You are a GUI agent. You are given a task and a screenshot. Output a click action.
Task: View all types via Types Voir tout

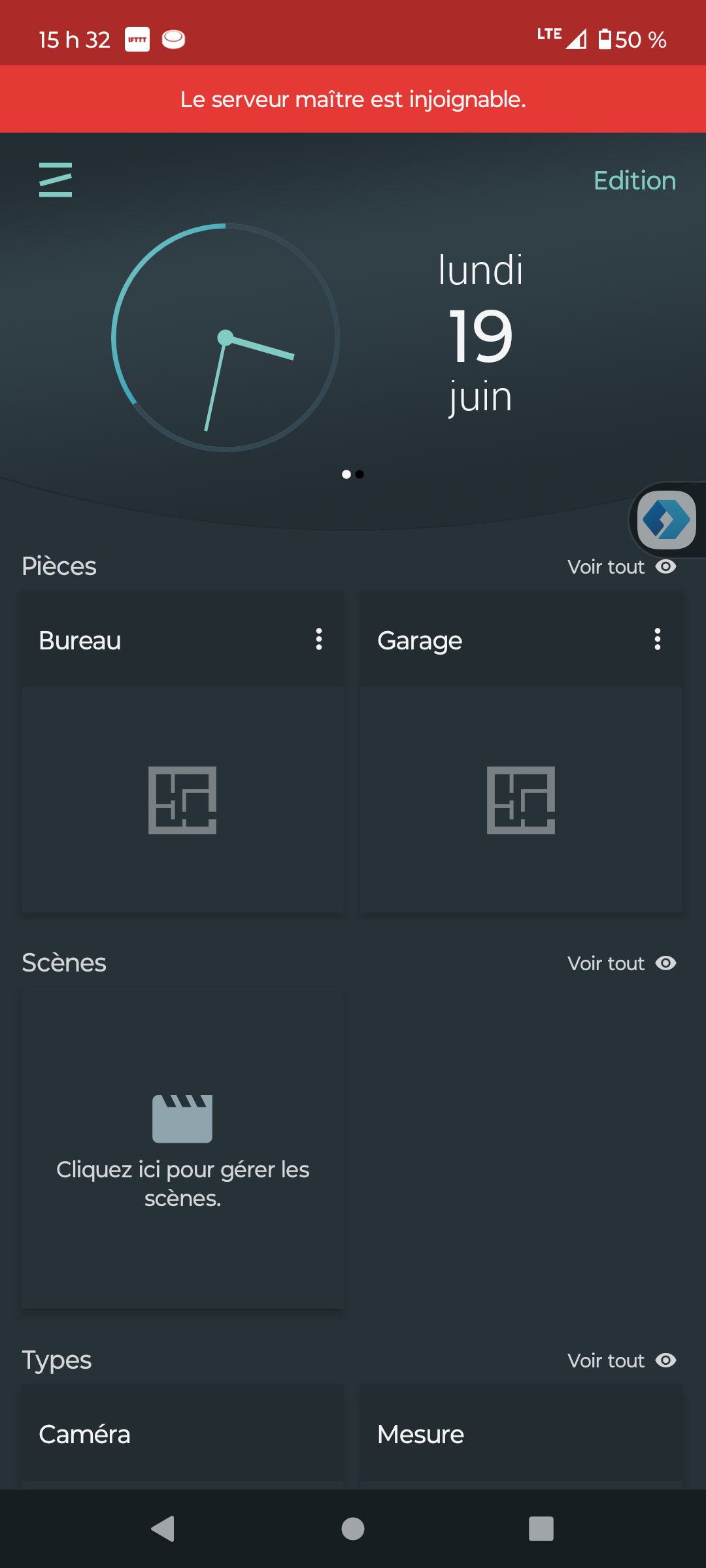pos(621,1360)
